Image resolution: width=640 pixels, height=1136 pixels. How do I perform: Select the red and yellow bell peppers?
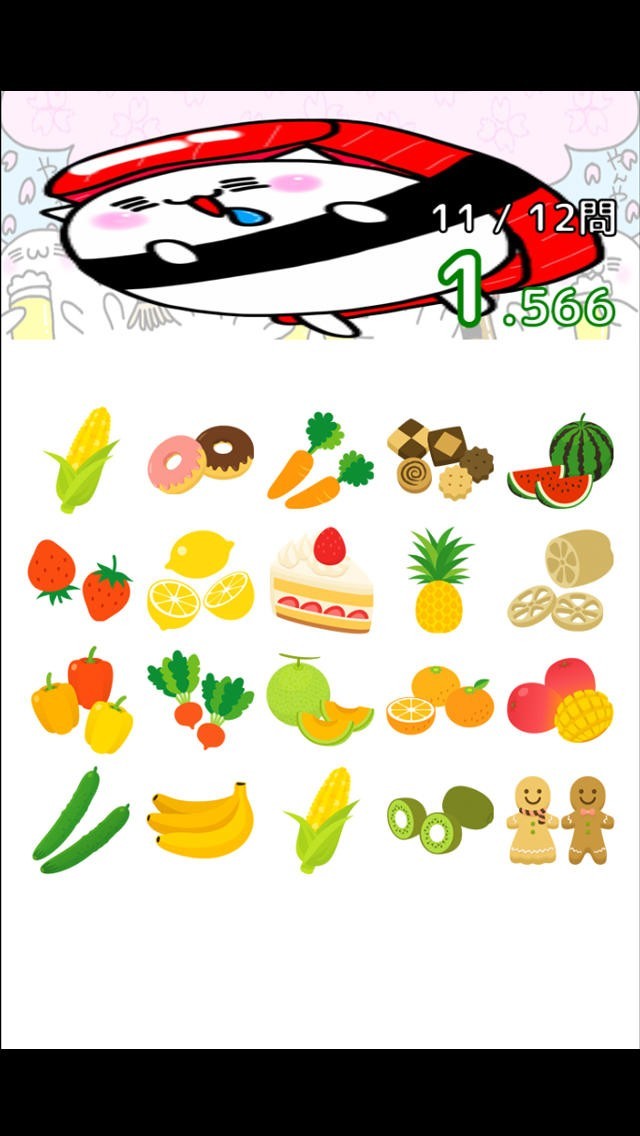[82, 700]
